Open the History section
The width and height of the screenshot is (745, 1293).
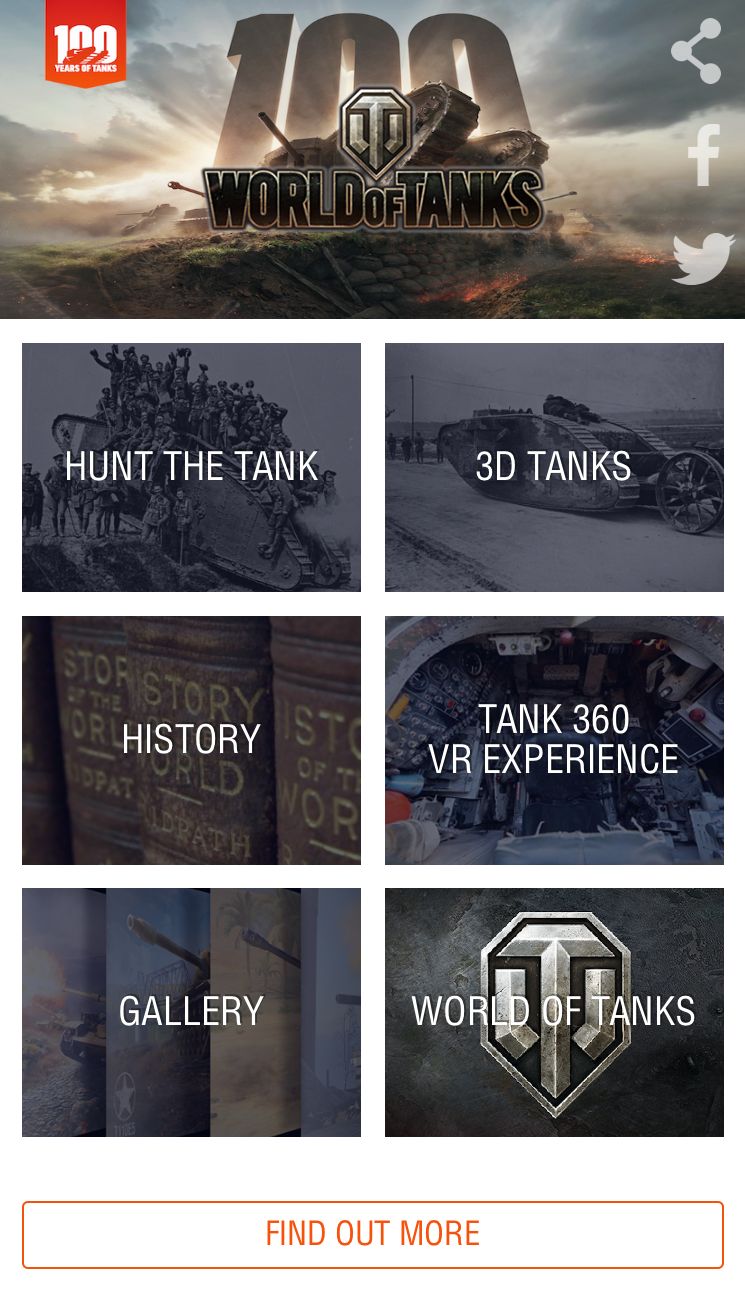[191, 739]
